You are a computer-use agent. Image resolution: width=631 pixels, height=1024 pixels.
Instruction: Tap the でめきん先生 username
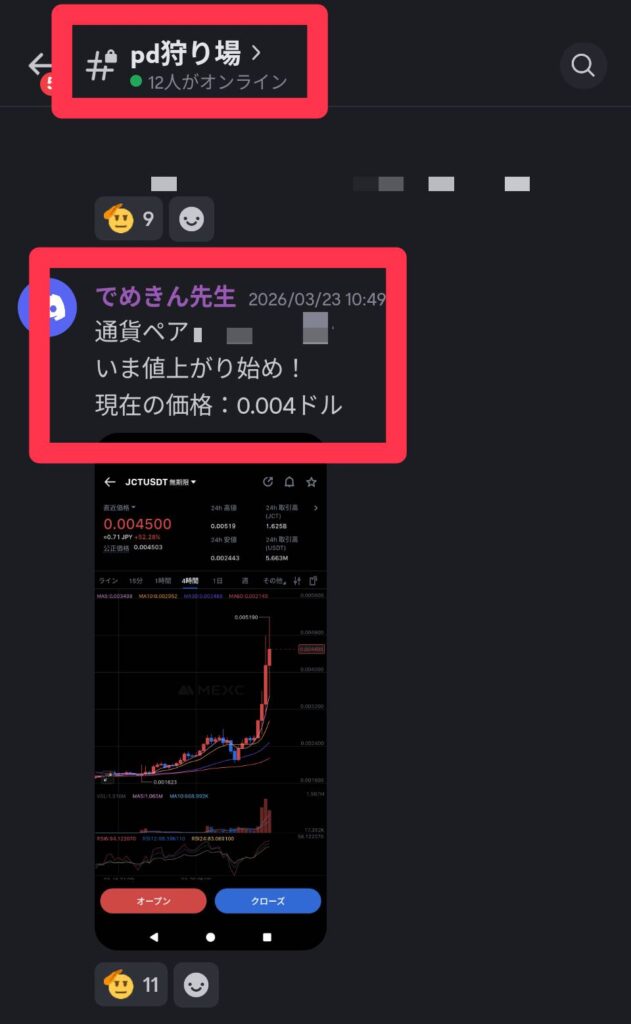(x=165, y=297)
